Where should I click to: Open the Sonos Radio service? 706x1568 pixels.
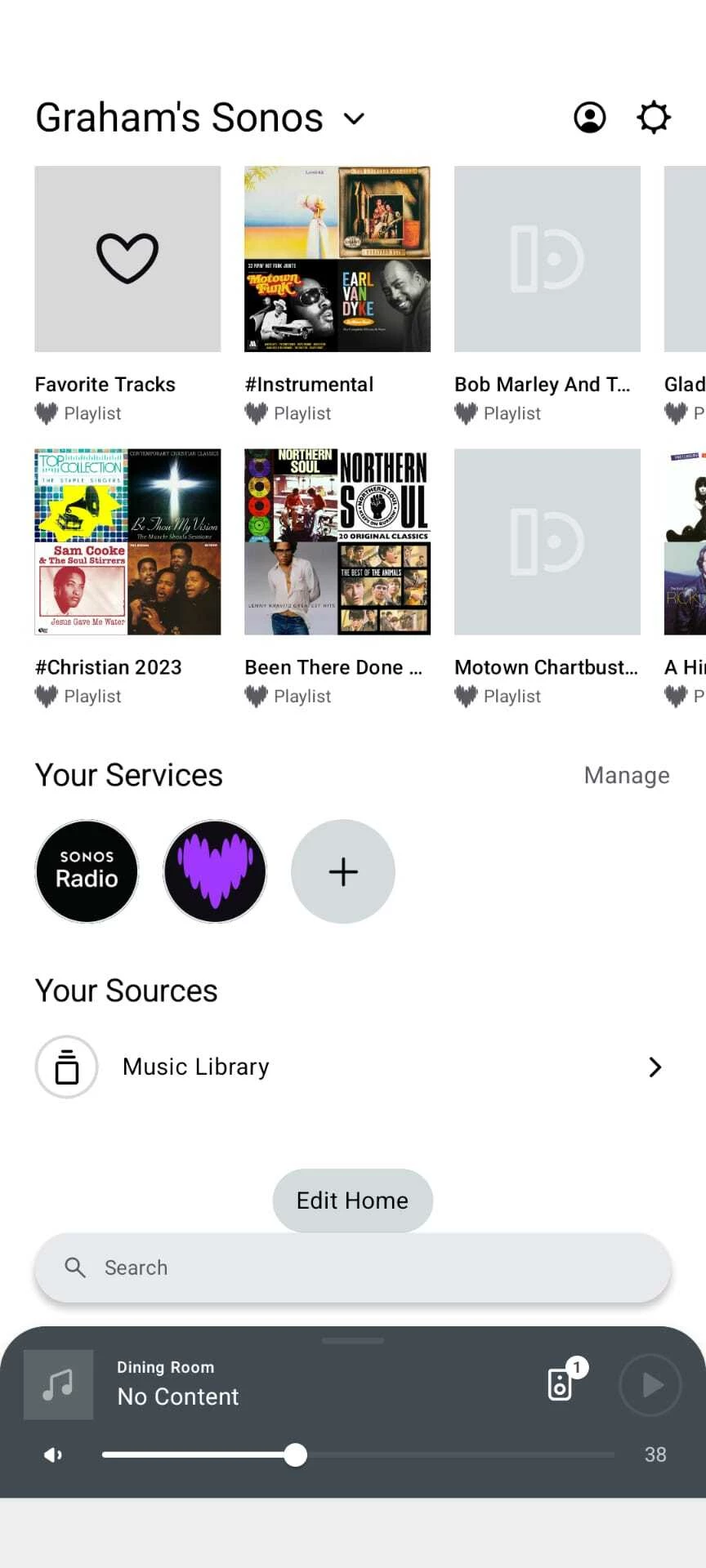click(x=87, y=871)
